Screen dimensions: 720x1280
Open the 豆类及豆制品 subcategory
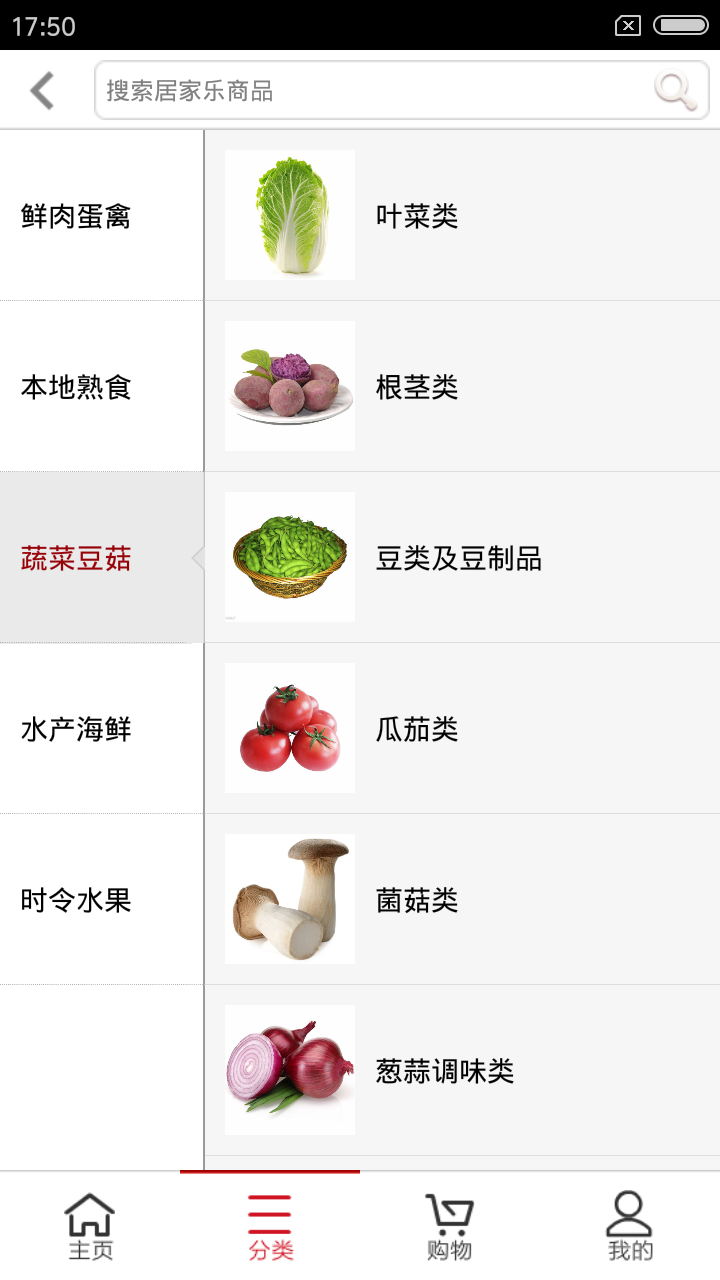click(x=462, y=558)
